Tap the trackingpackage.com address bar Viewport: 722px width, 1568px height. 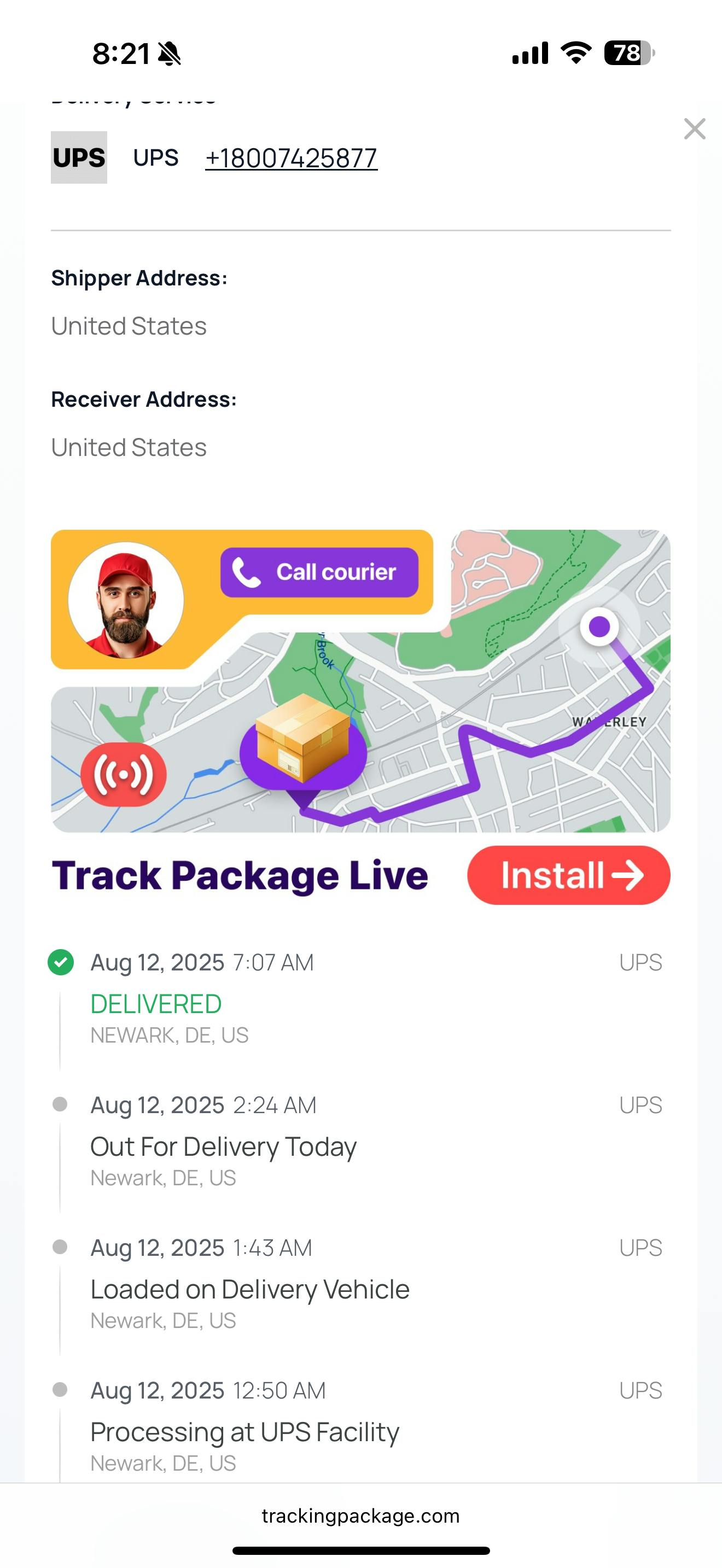point(361,1516)
